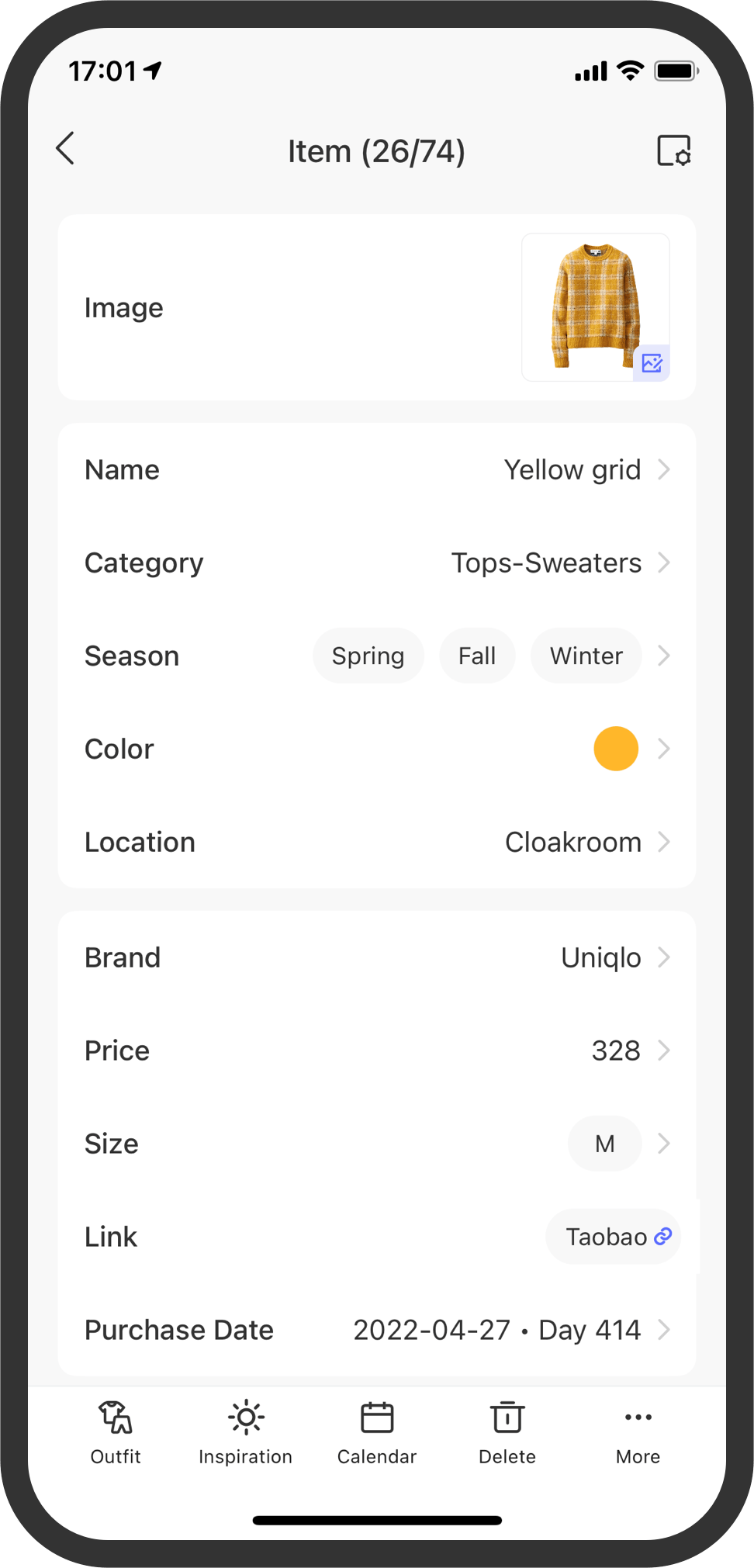Image resolution: width=754 pixels, height=1568 pixels.
Task: Tap the image edit icon on the sweater photo
Action: (x=652, y=362)
